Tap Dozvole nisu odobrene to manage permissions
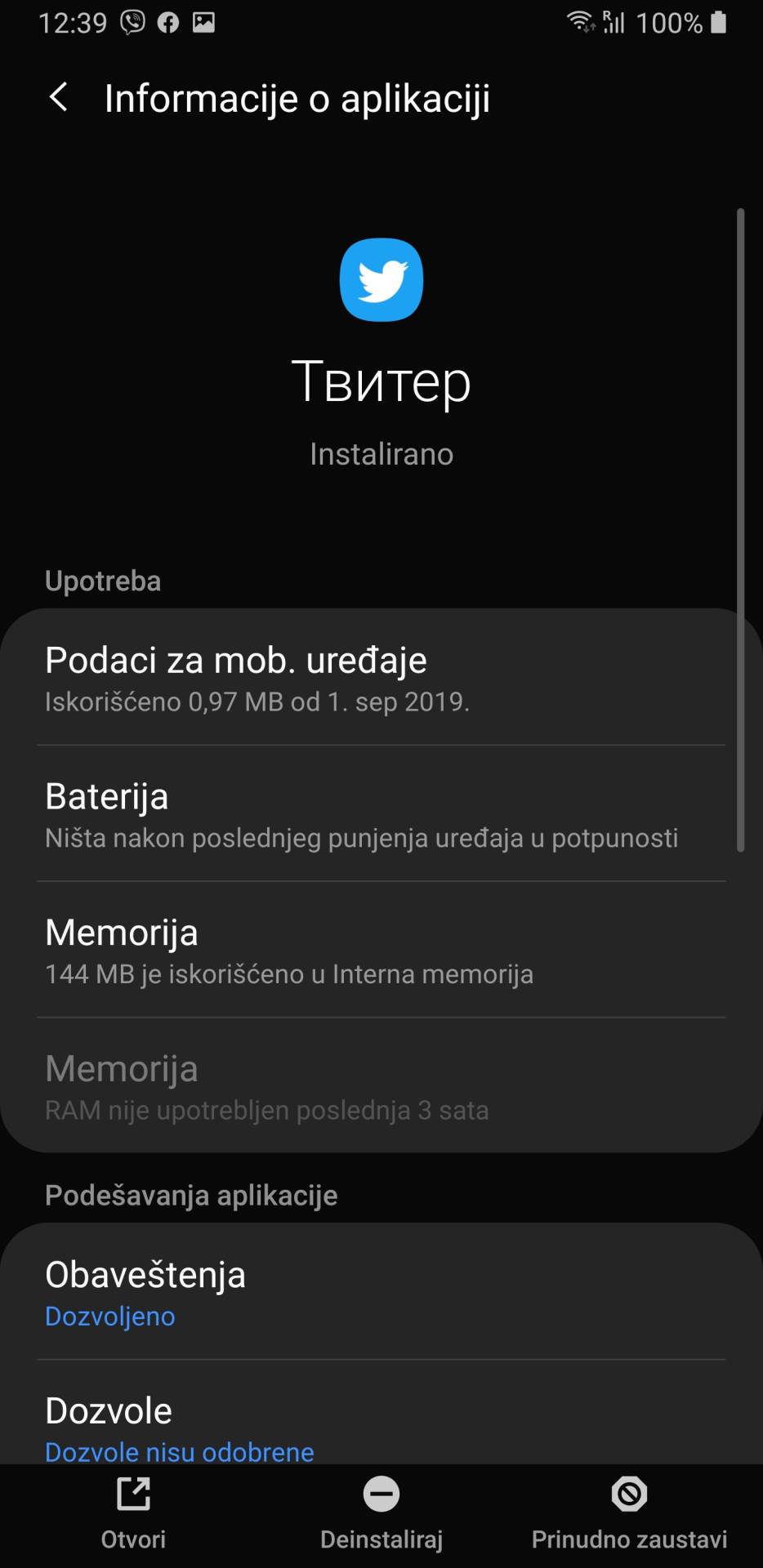This screenshot has height=1568, width=763. pos(178,1452)
